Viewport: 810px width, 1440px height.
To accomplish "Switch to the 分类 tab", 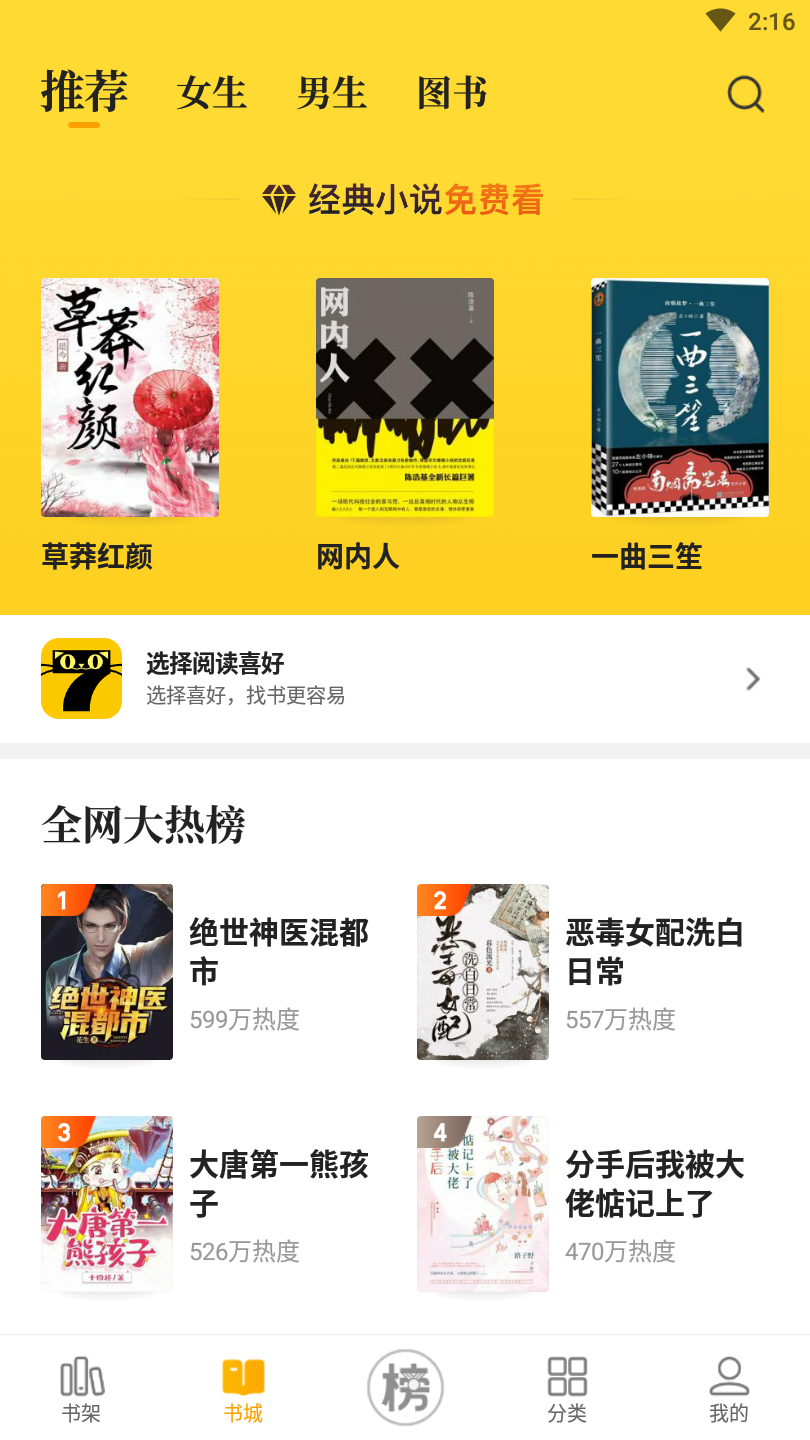I will coord(567,1388).
